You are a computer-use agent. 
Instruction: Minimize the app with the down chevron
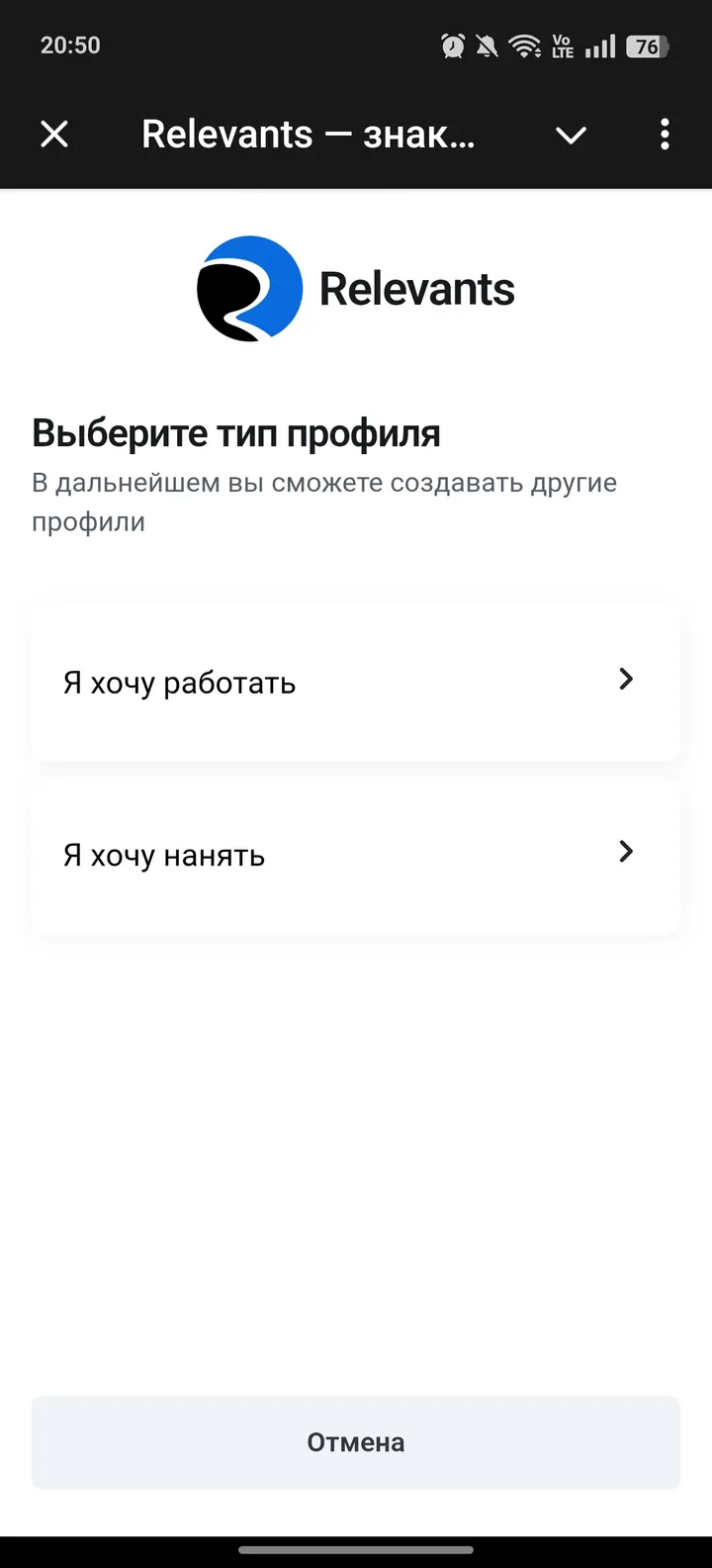click(571, 136)
